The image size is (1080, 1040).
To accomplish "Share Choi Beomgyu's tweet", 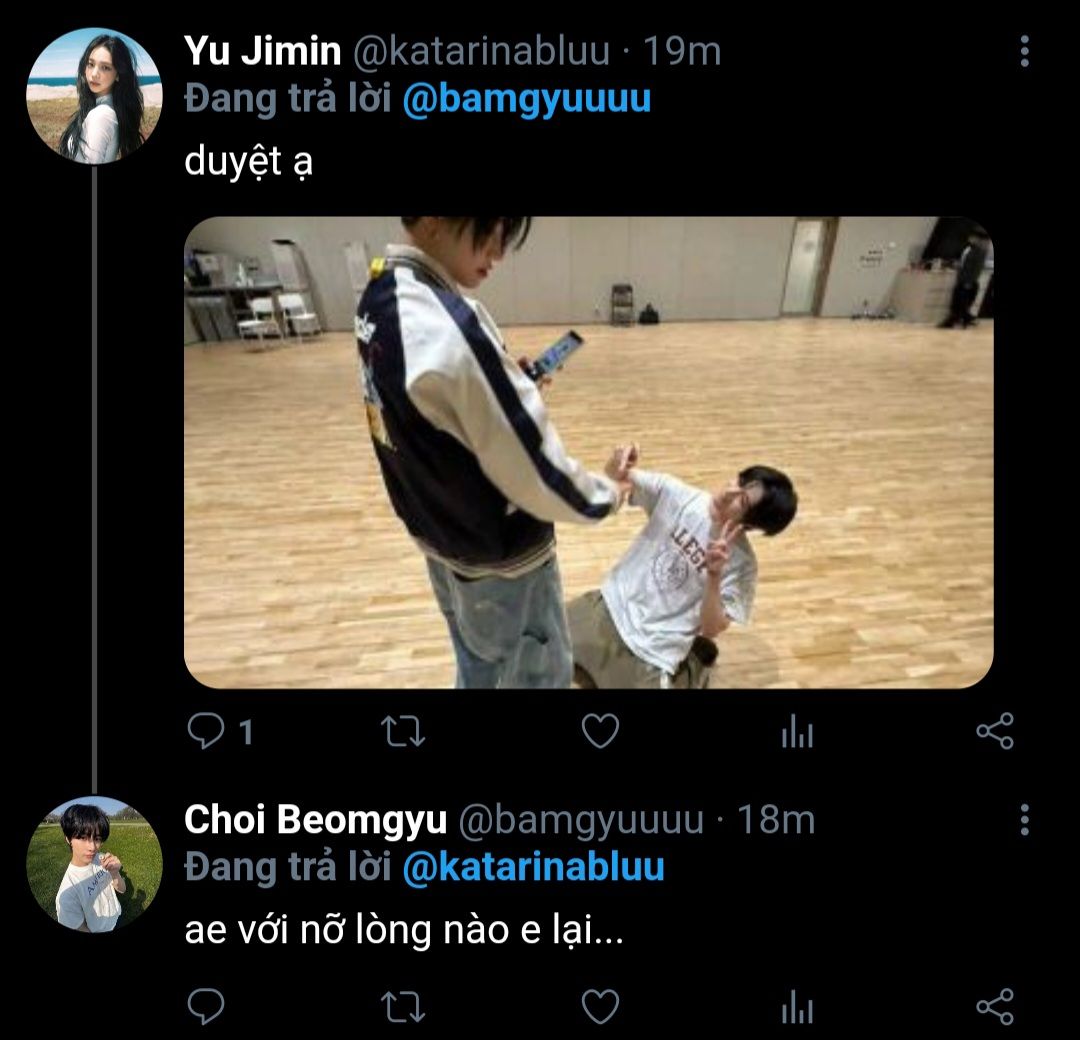I will [994, 1006].
